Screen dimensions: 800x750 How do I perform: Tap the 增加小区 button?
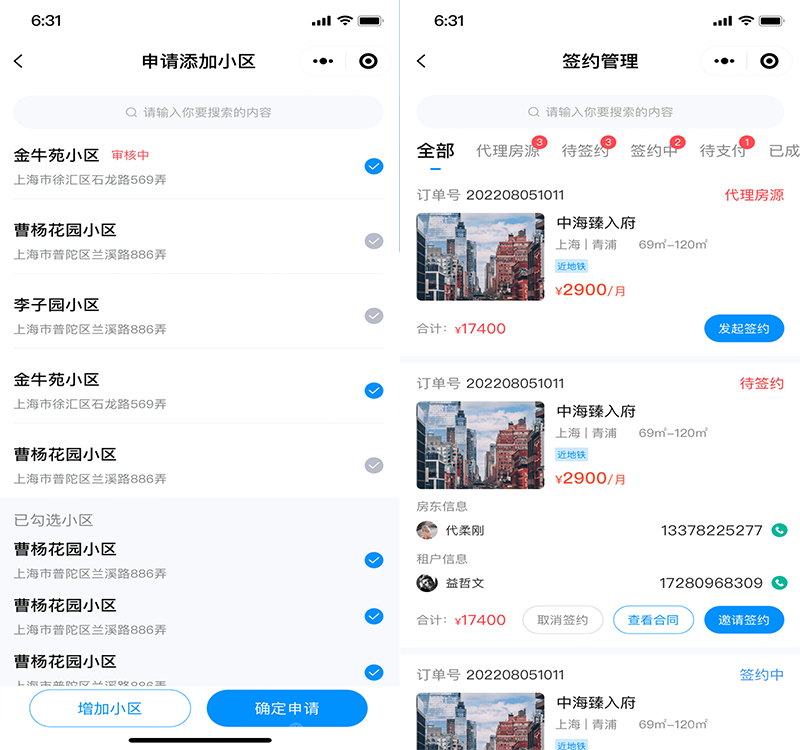(110, 708)
